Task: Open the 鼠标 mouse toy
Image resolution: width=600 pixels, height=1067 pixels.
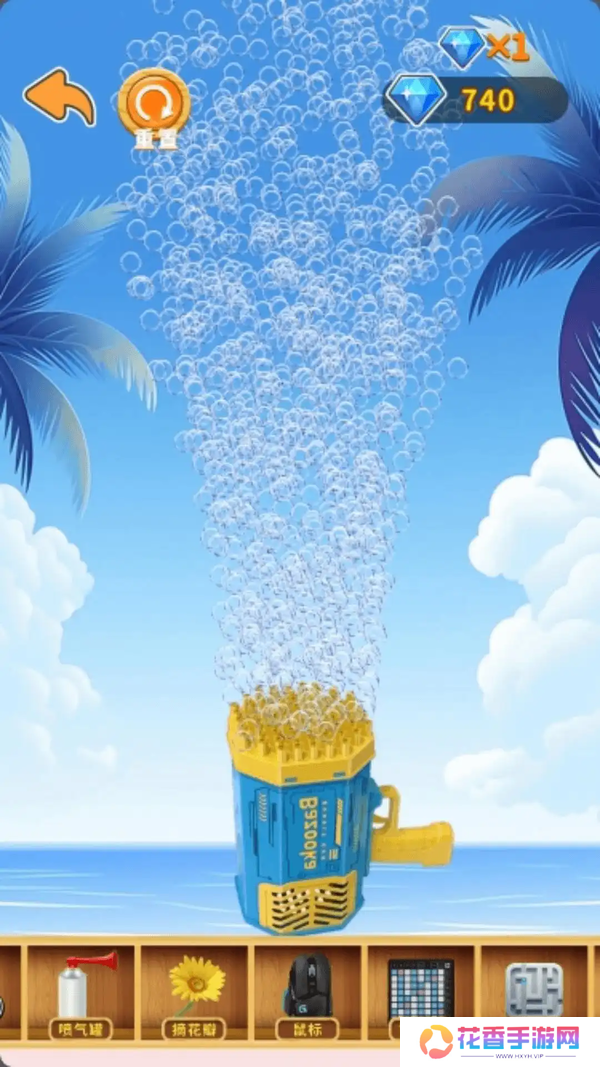Action: pyautogui.click(x=307, y=990)
